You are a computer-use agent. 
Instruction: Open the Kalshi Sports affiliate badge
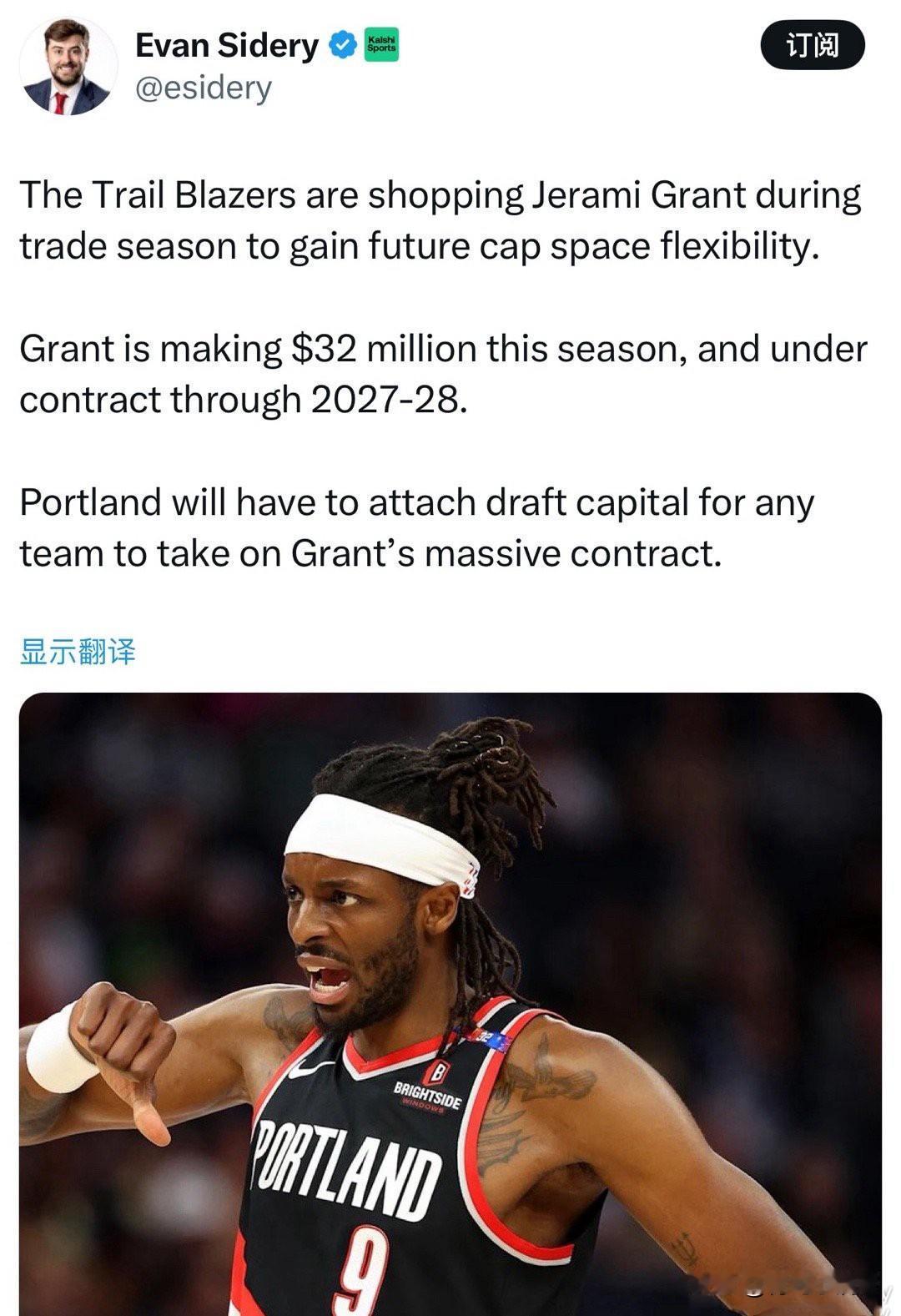point(383,45)
